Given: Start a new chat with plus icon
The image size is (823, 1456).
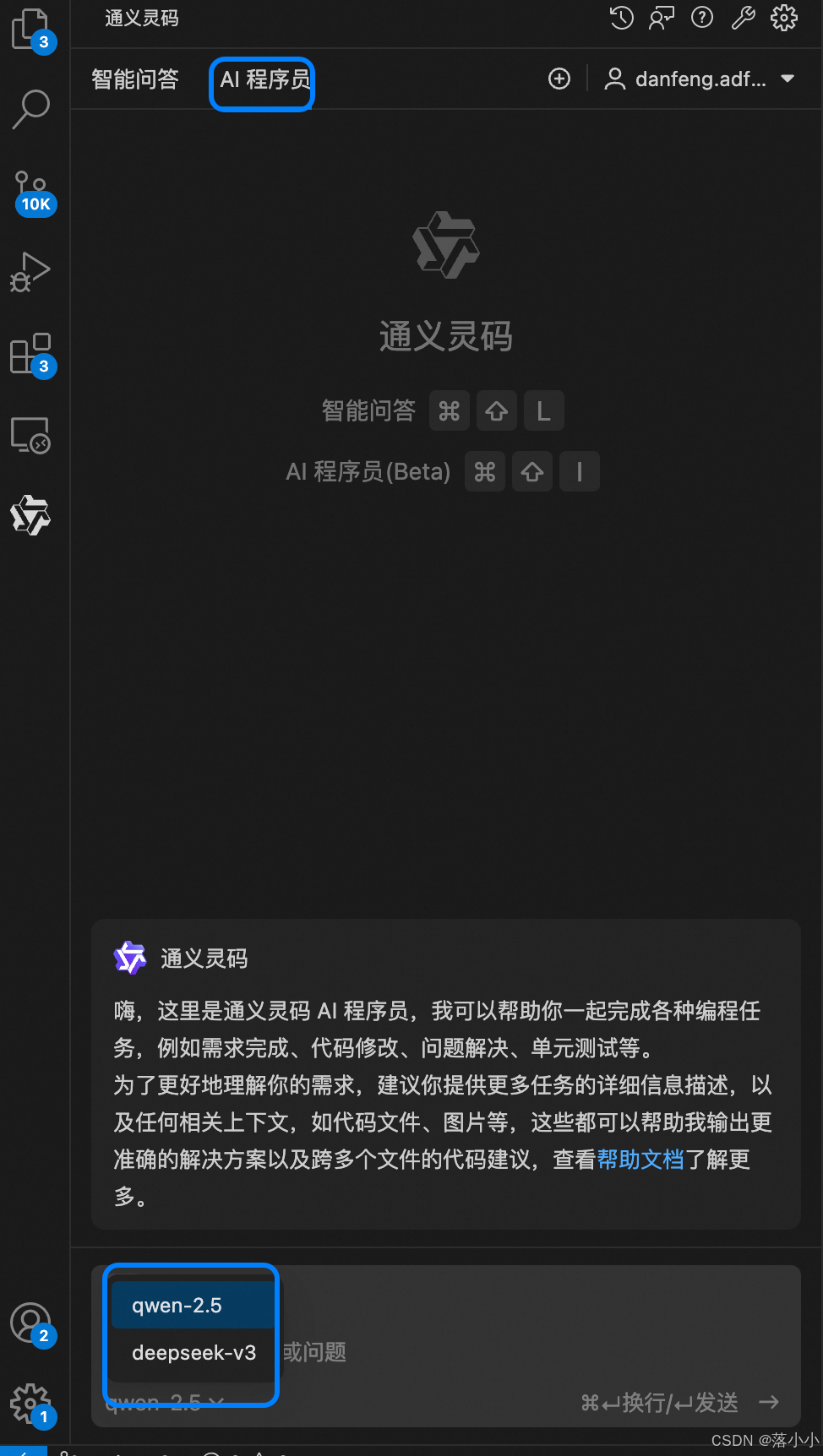Looking at the screenshot, I should pos(559,79).
